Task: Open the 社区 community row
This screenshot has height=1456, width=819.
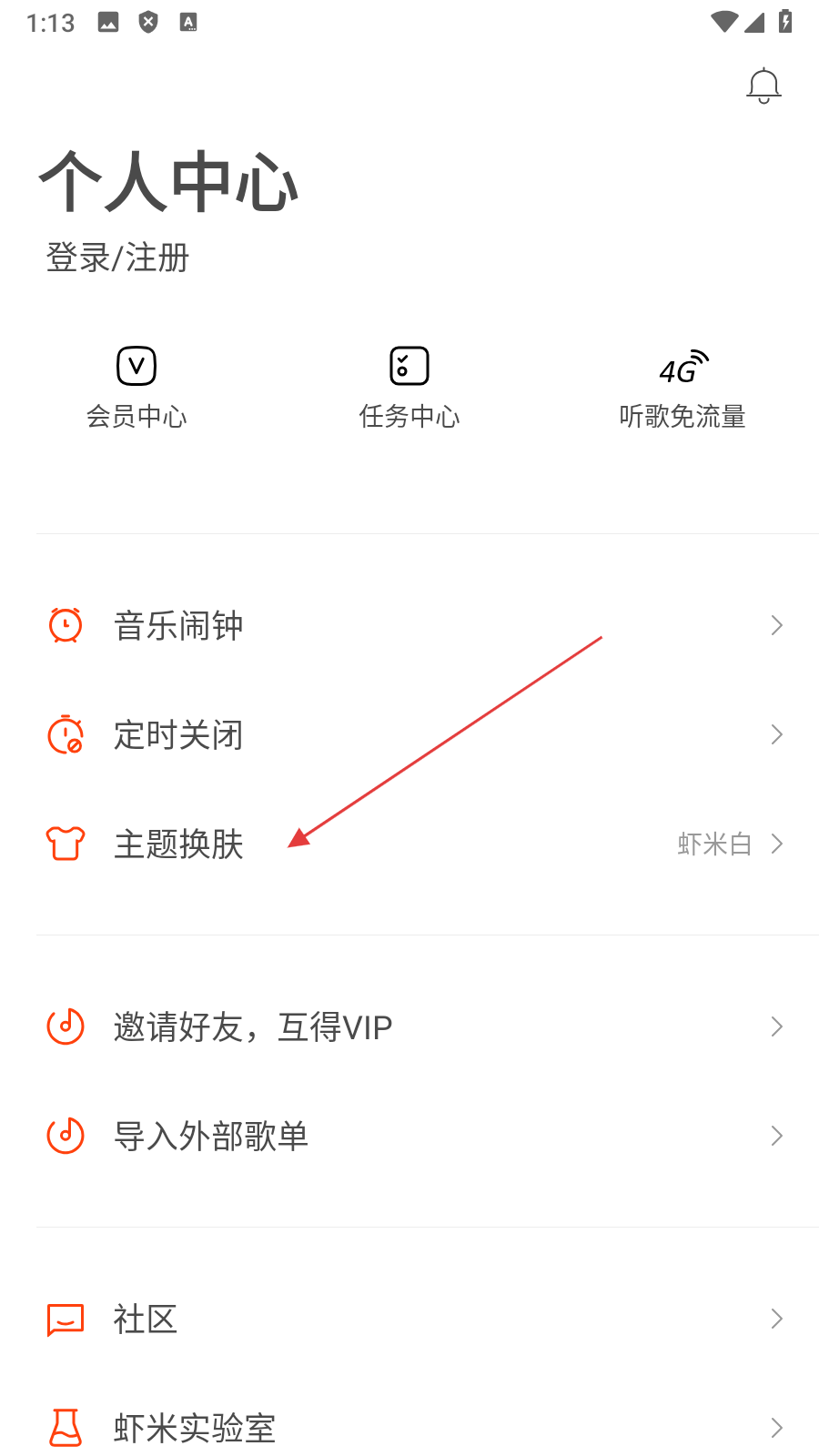Action: click(409, 1319)
